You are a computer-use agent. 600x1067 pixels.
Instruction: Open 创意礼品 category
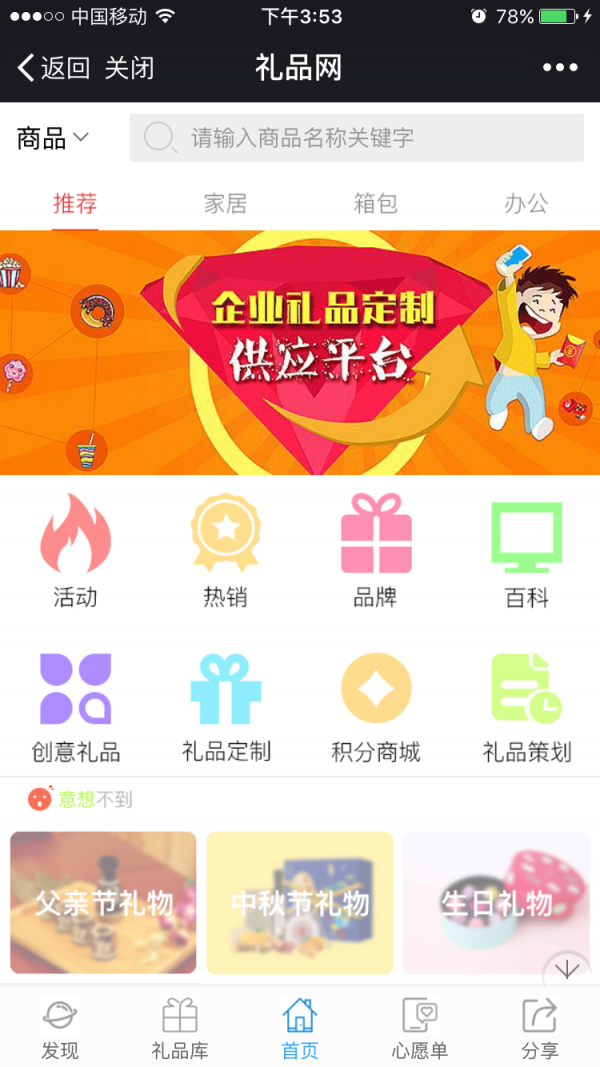point(75,706)
